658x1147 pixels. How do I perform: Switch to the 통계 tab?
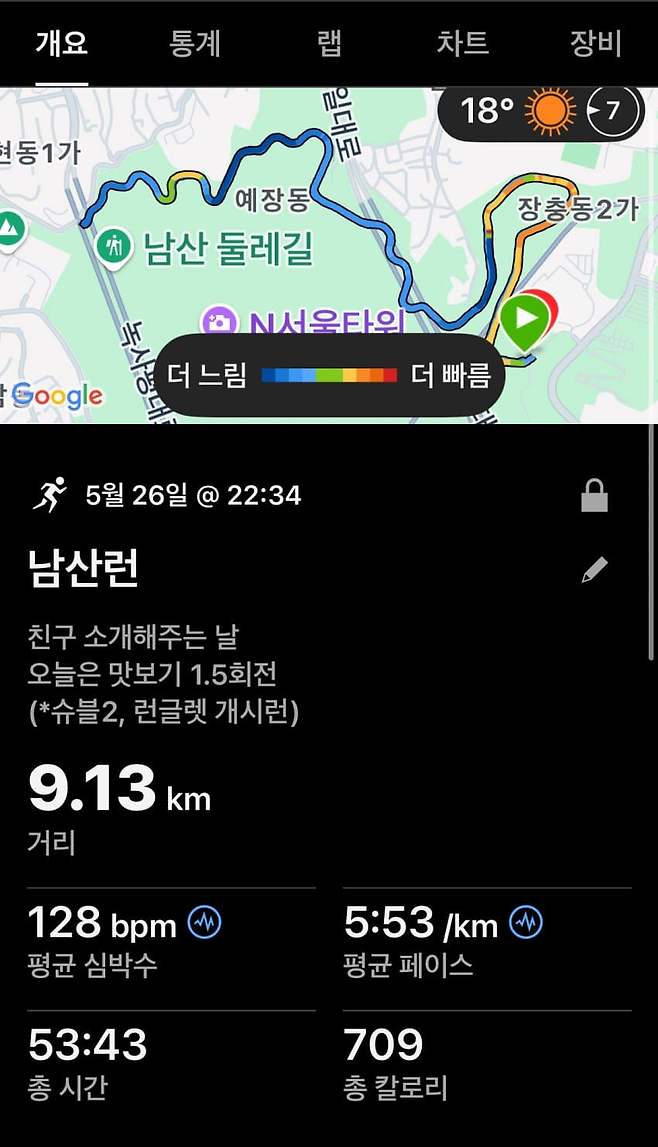click(195, 44)
